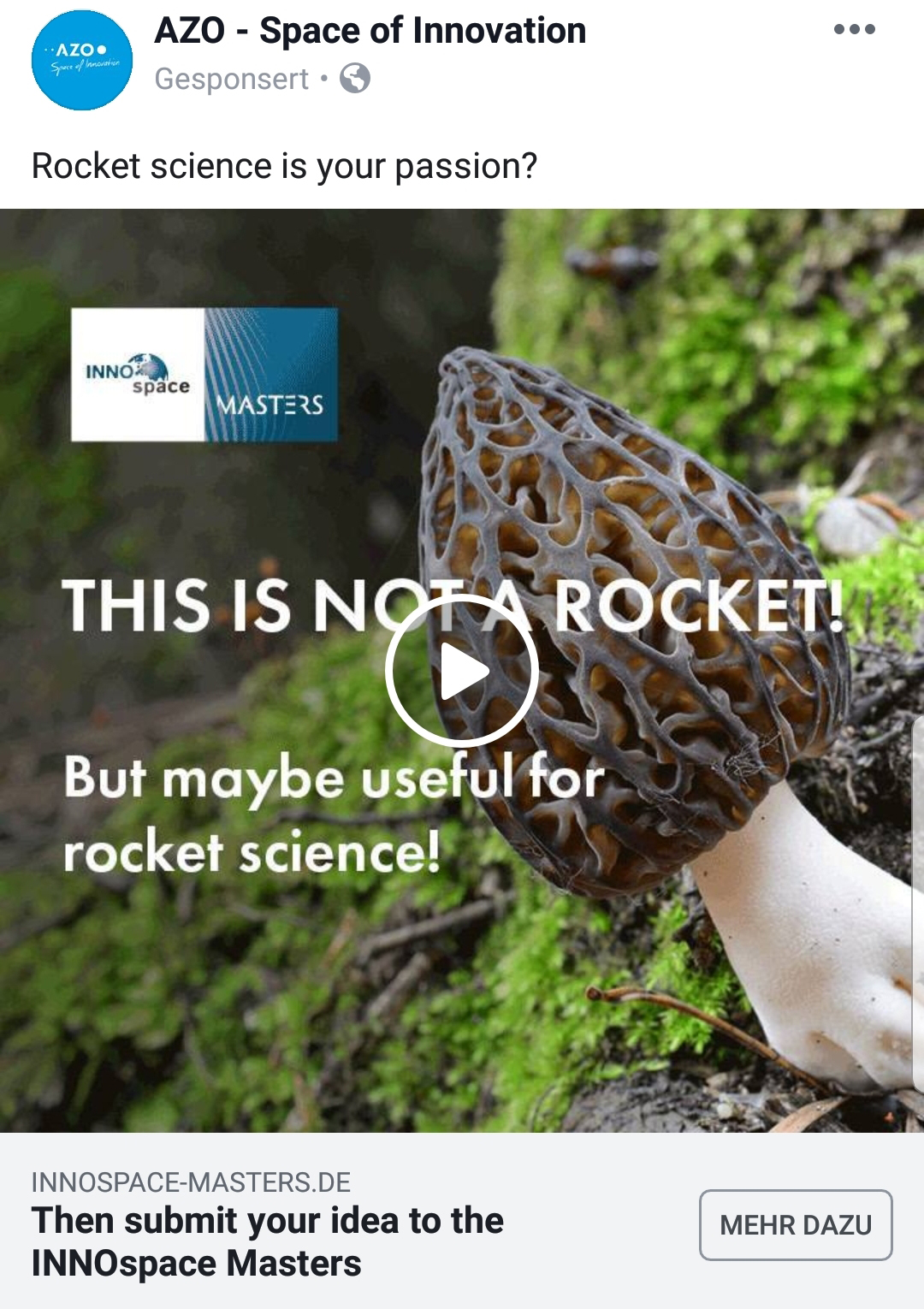Open AZO - Space of Innovation page name
This screenshot has width=924, height=1309.
pyautogui.click(x=370, y=31)
